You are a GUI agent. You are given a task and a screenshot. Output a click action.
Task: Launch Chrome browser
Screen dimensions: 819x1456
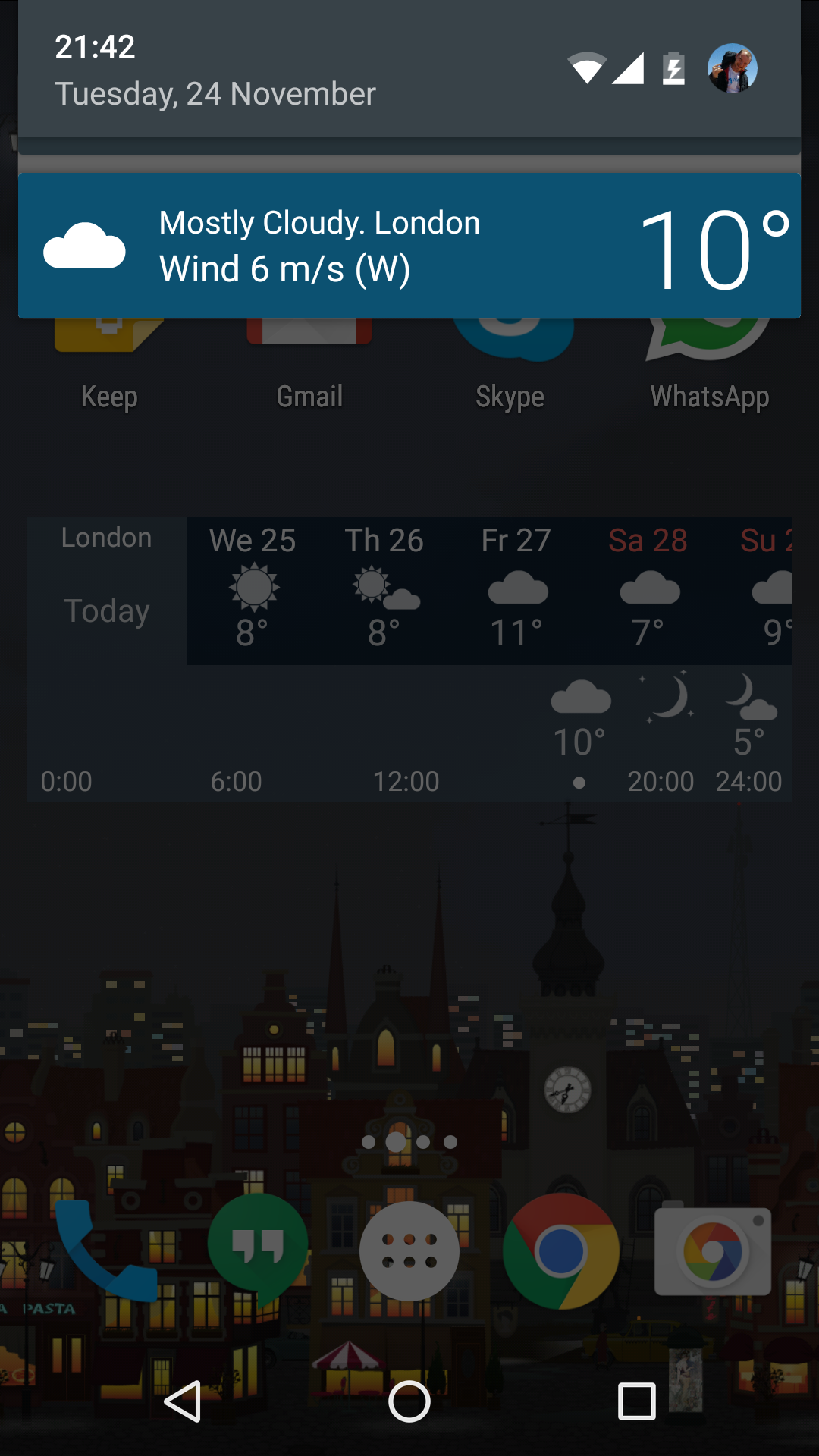[x=561, y=1251]
